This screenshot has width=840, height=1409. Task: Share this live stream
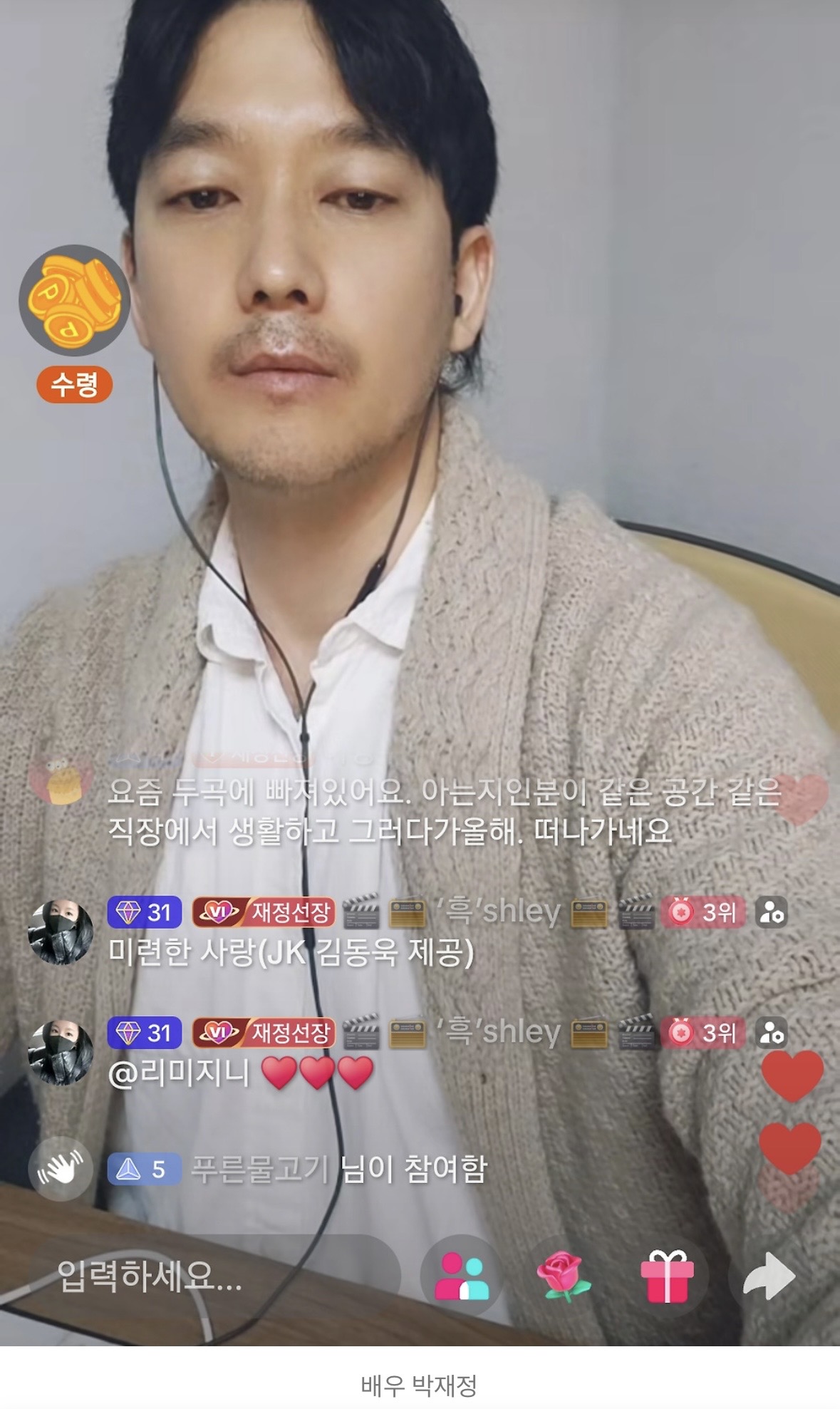click(x=769, y=1276)
